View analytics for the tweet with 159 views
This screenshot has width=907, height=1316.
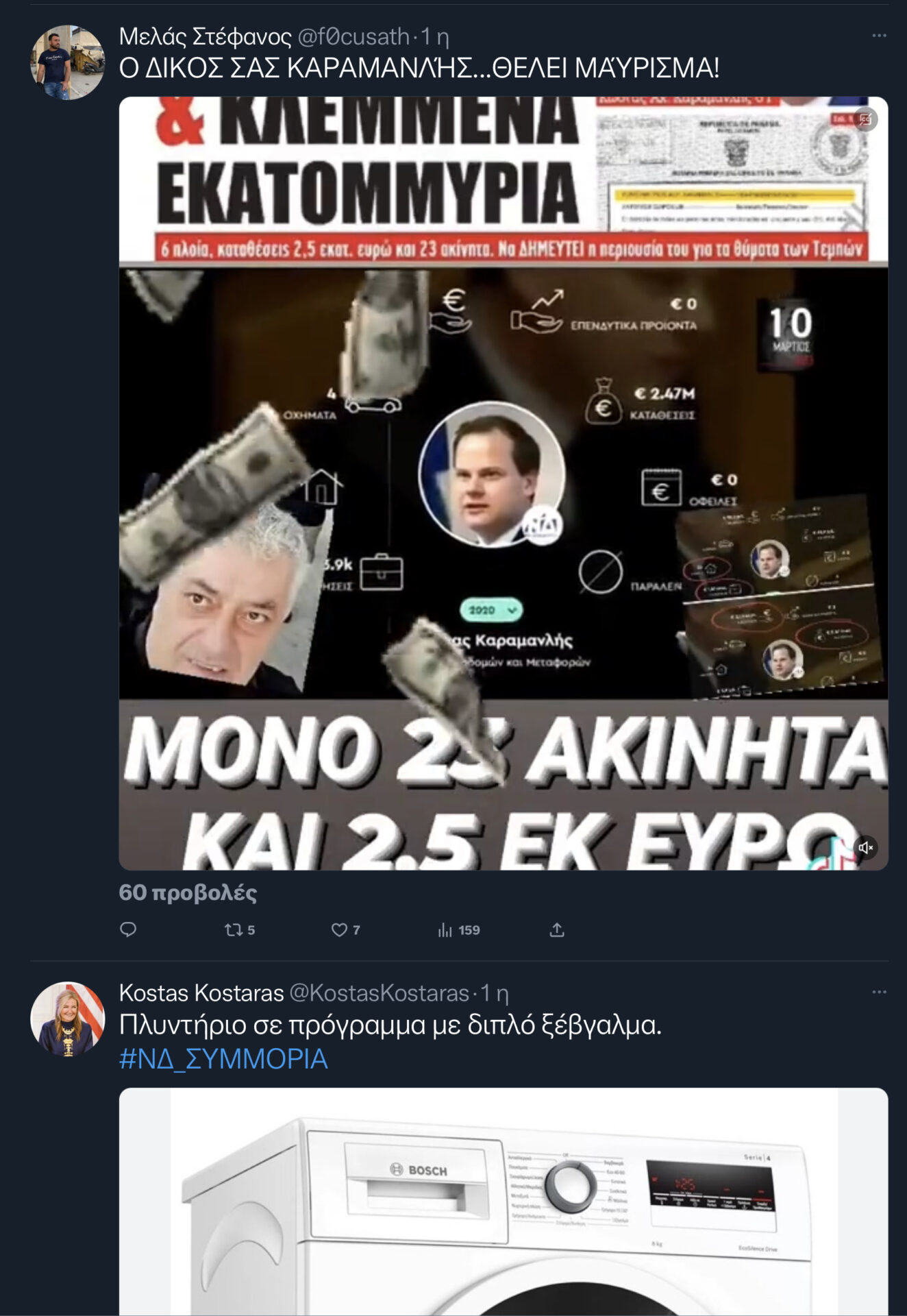point(458,929)
